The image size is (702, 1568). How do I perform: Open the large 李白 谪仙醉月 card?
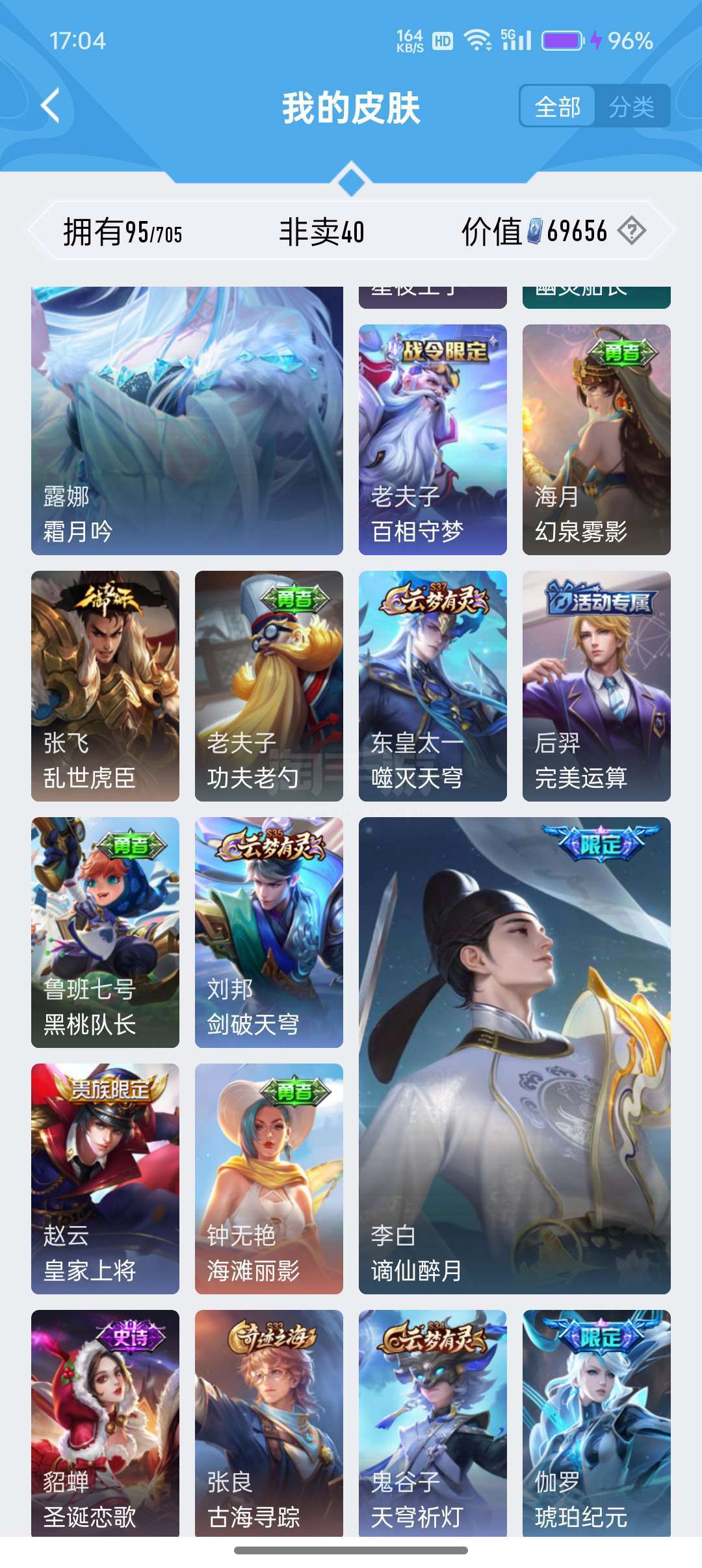[x=515, y=1056]
